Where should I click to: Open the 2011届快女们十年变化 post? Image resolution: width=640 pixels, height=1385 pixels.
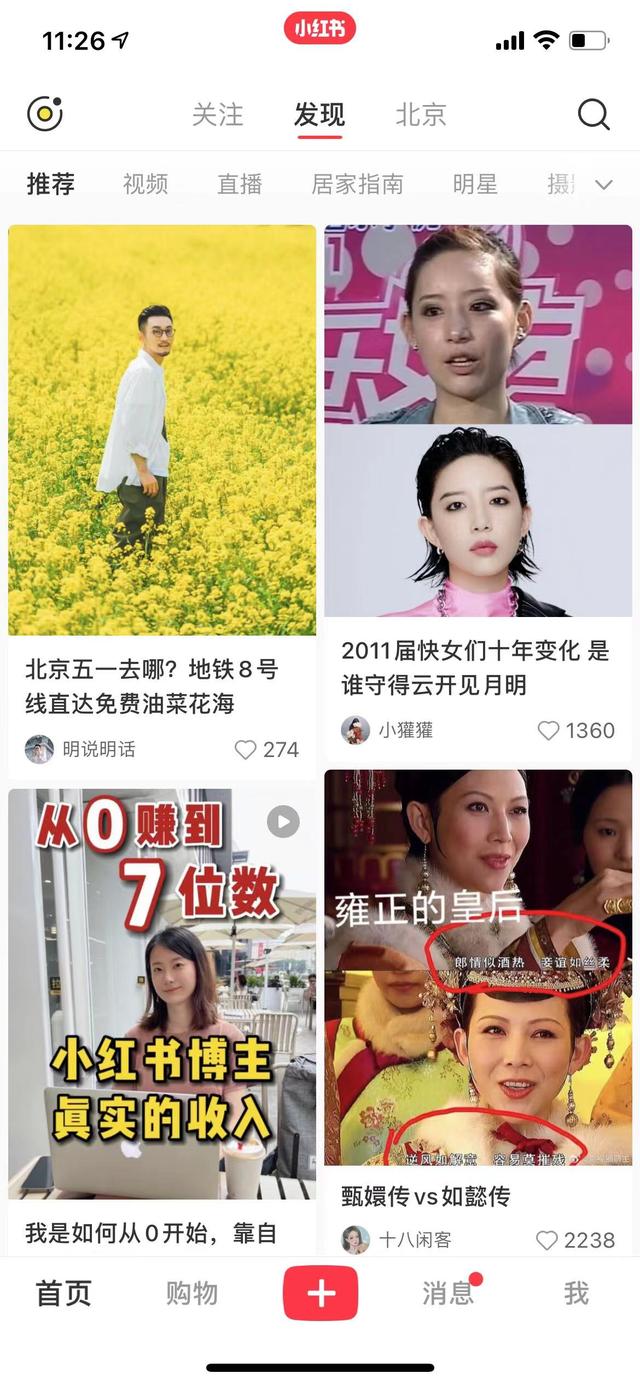click(x=478, y=420)
